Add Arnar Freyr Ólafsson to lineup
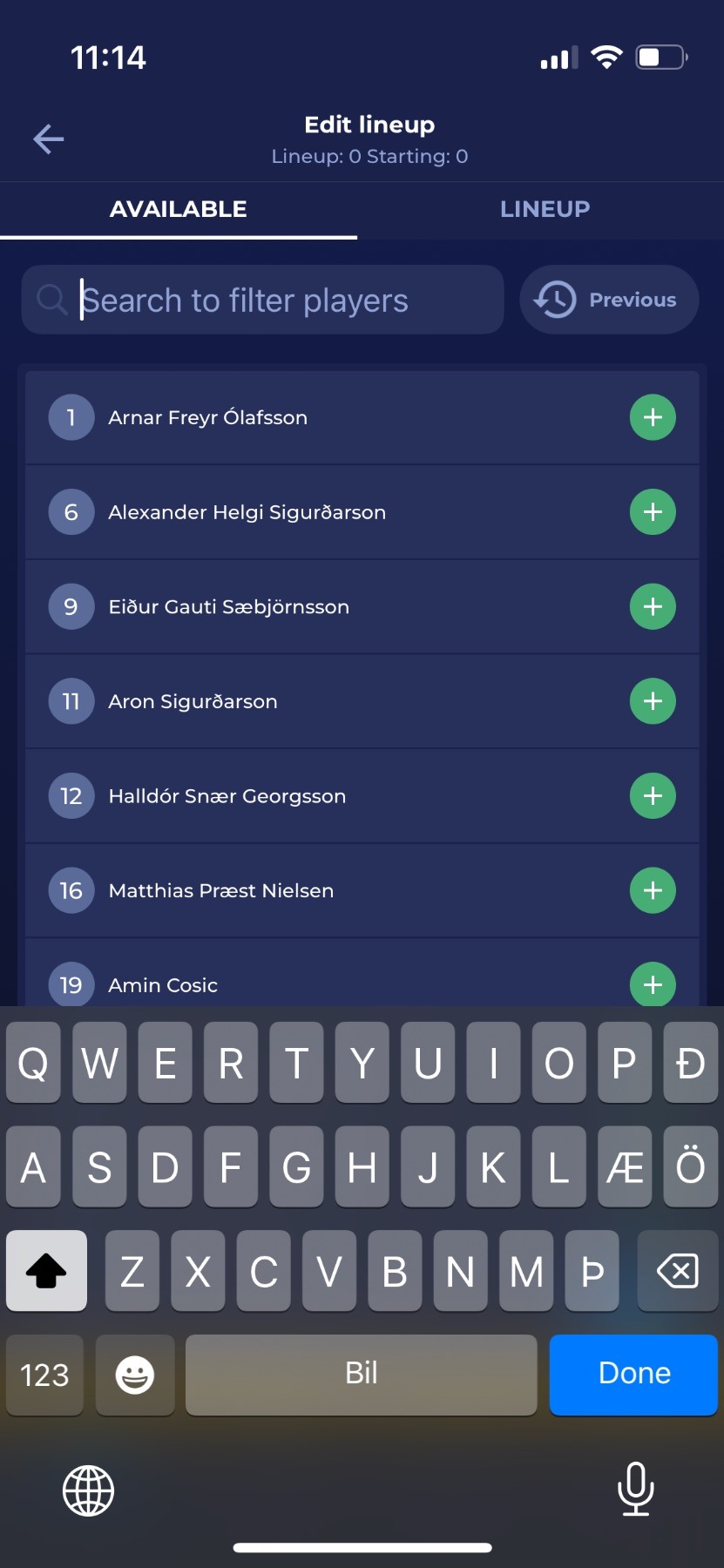Image resolution: width=724 pixels, height=1568 pixels. tap(653, 418)
